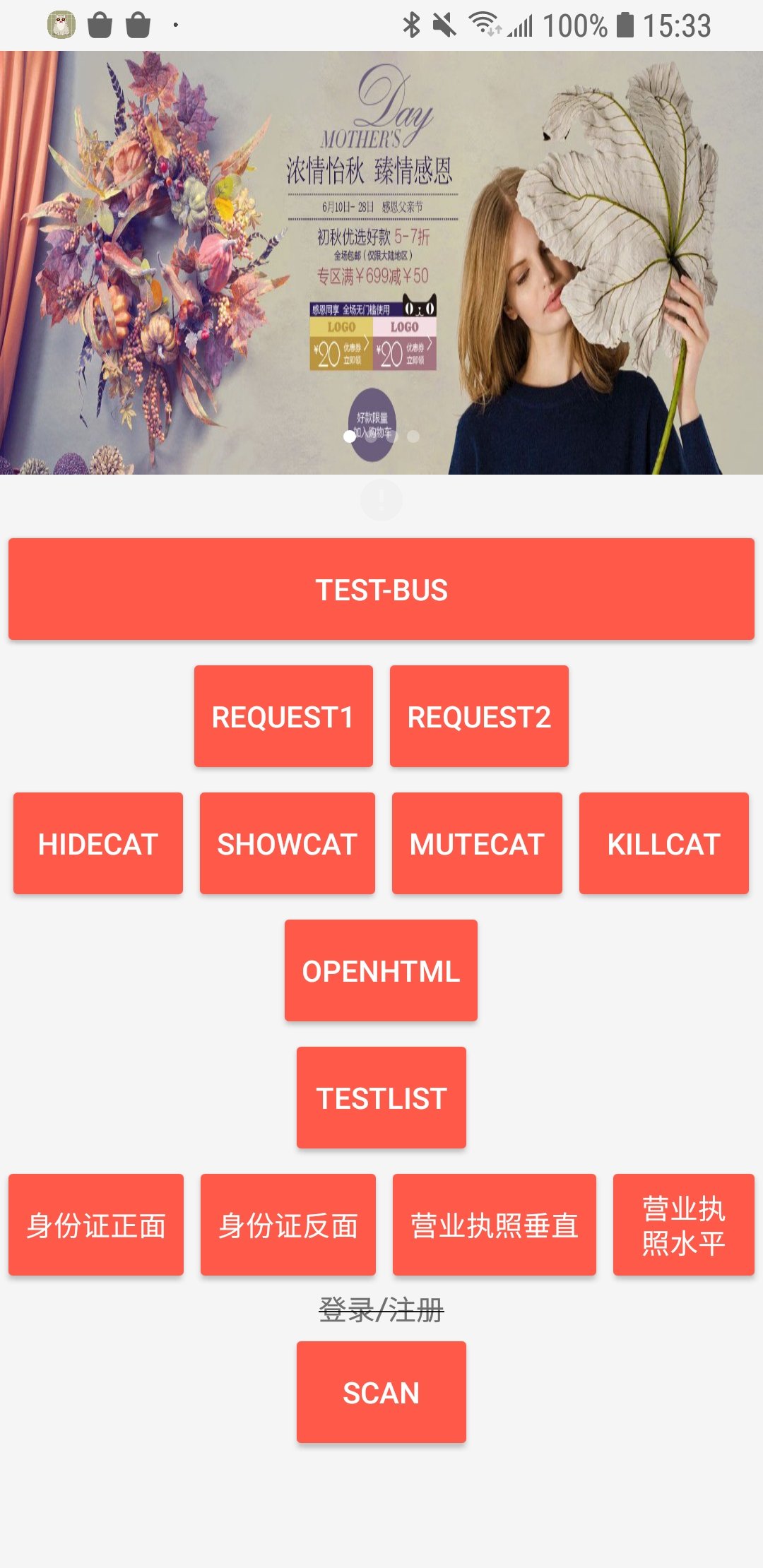Pick 营业执照水平
Image resolution: width=763 pixels, height=1568 pixels.
[x=684, y=1225]
